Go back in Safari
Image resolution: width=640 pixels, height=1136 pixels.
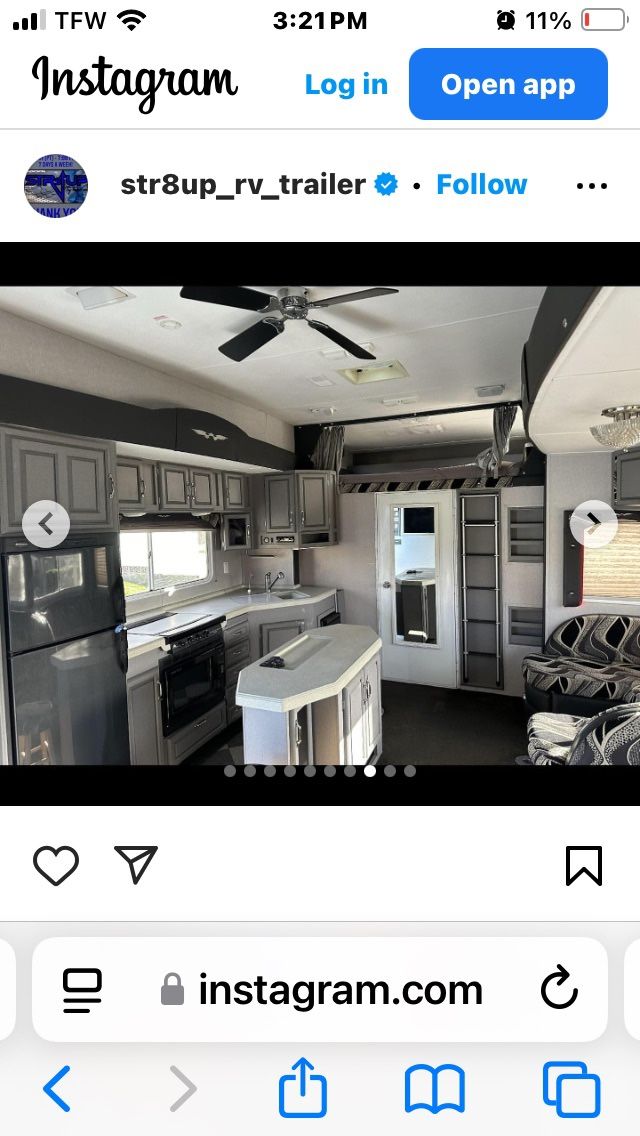point(58,1089)
